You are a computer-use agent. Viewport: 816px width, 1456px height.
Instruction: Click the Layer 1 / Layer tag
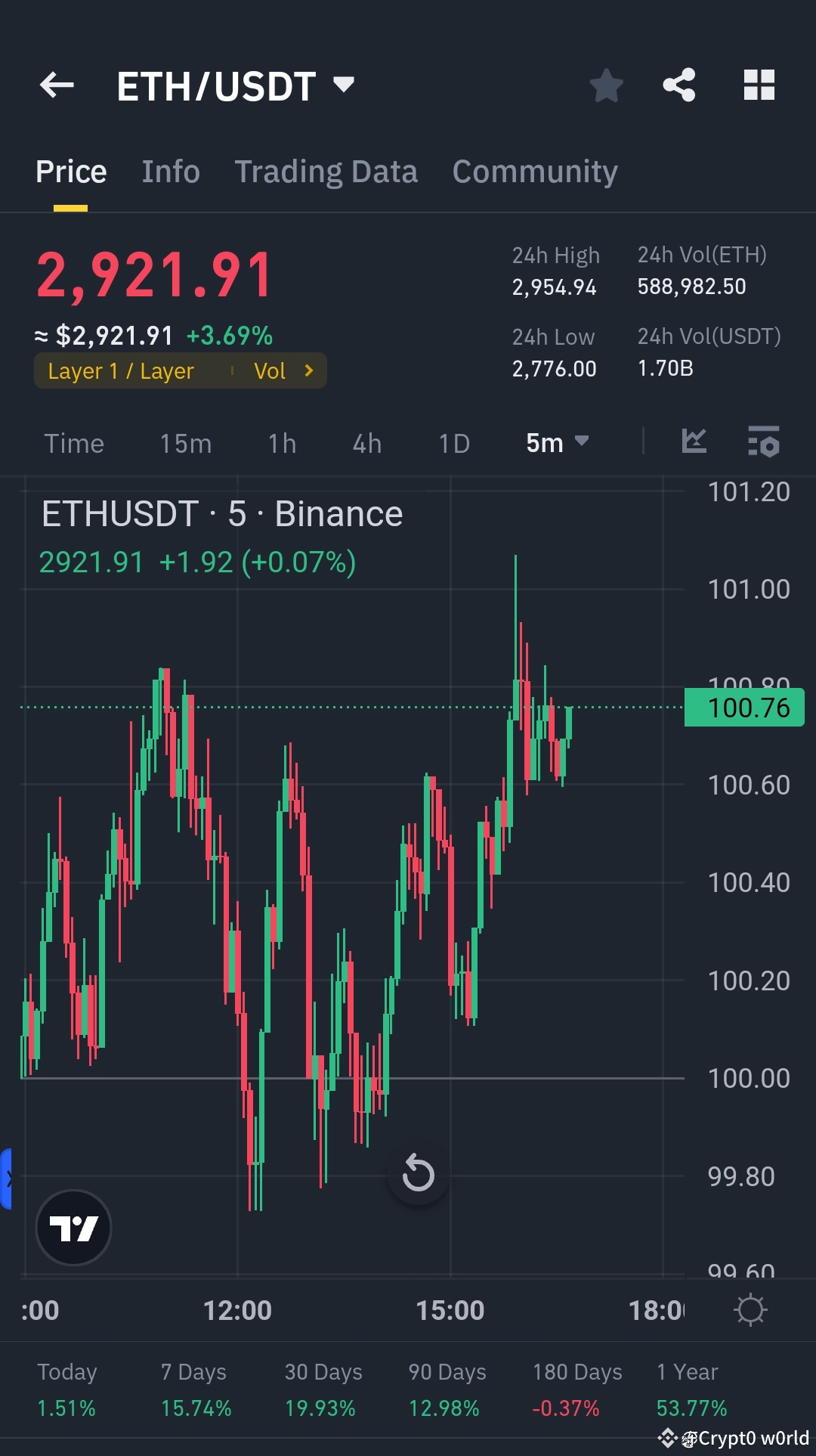coord(121,370)
